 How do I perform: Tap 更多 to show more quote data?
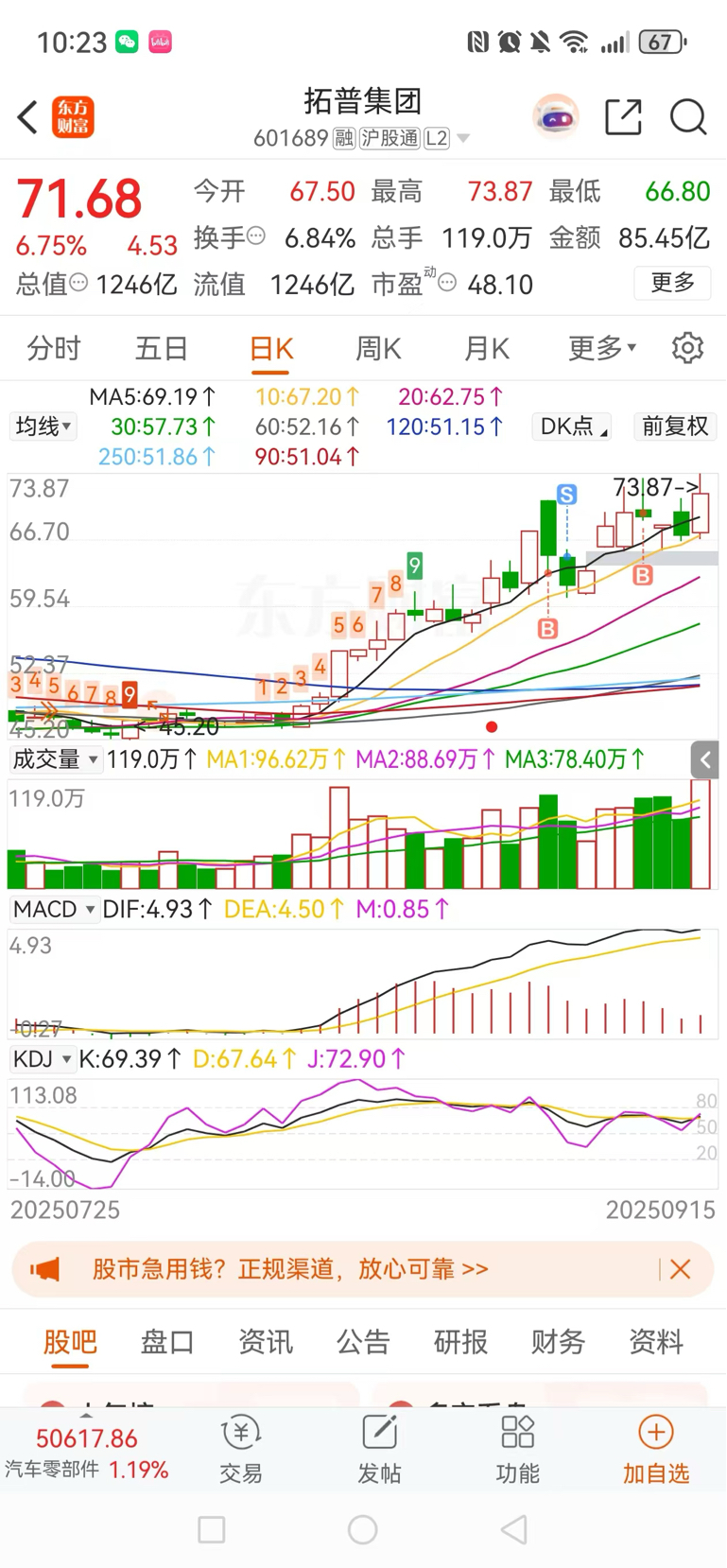[672, 283]
